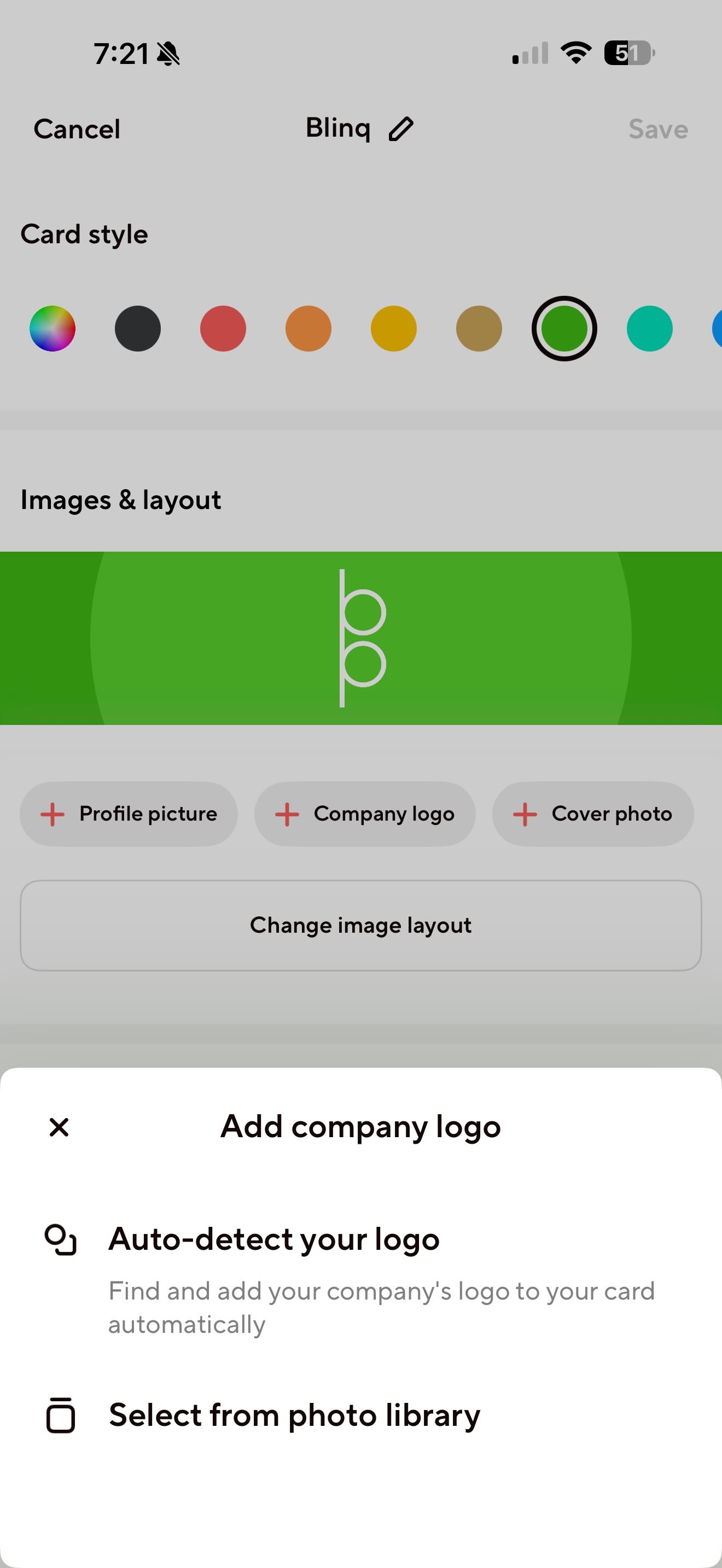Screen dimensions: 722x1568
Task: Choose the orange card color
Action: pyautogui.click(x=308, y=329)
